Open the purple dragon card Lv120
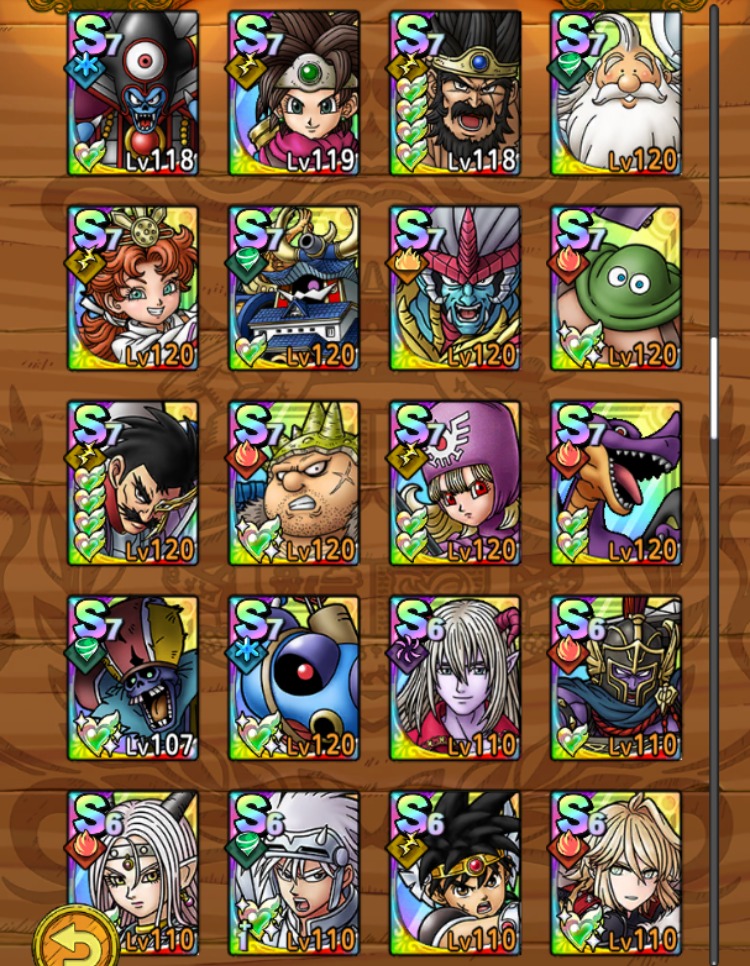This screenshot has height=966, width=750. point(616,483)
